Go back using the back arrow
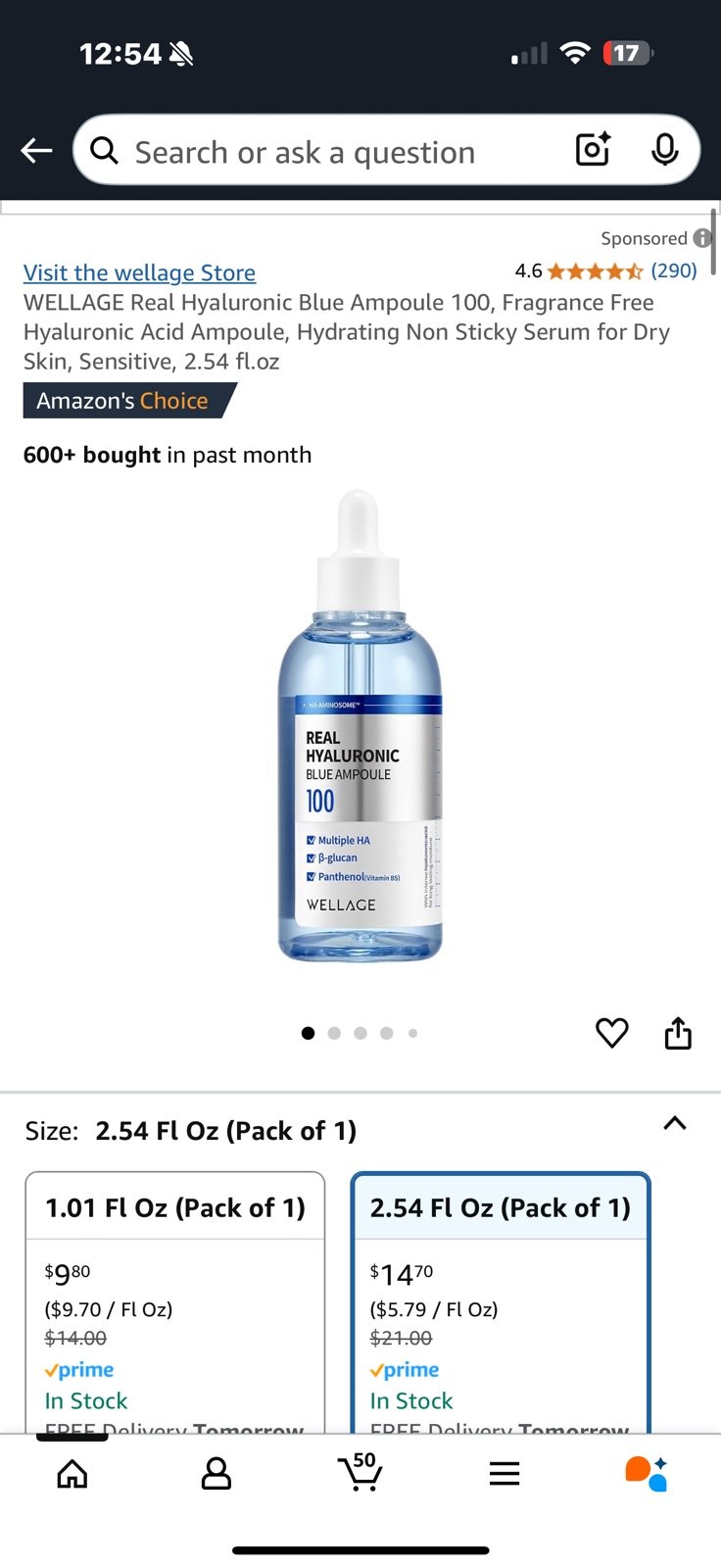The height and width of the screenshot is (1568, 721). (x=37, y=150)
